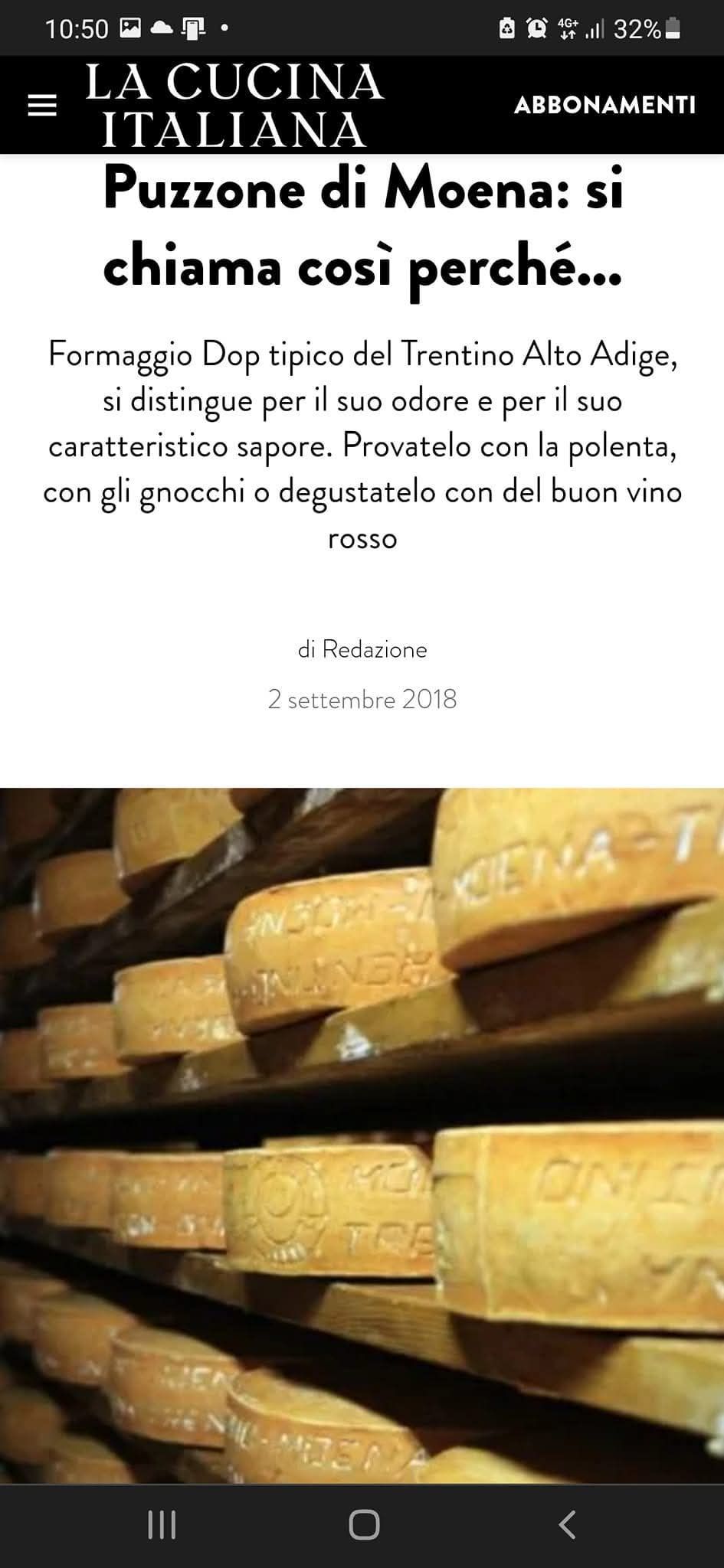724x1568 pixels.
Task: Open the Abbonamenti page
Action: coord(604,105)
